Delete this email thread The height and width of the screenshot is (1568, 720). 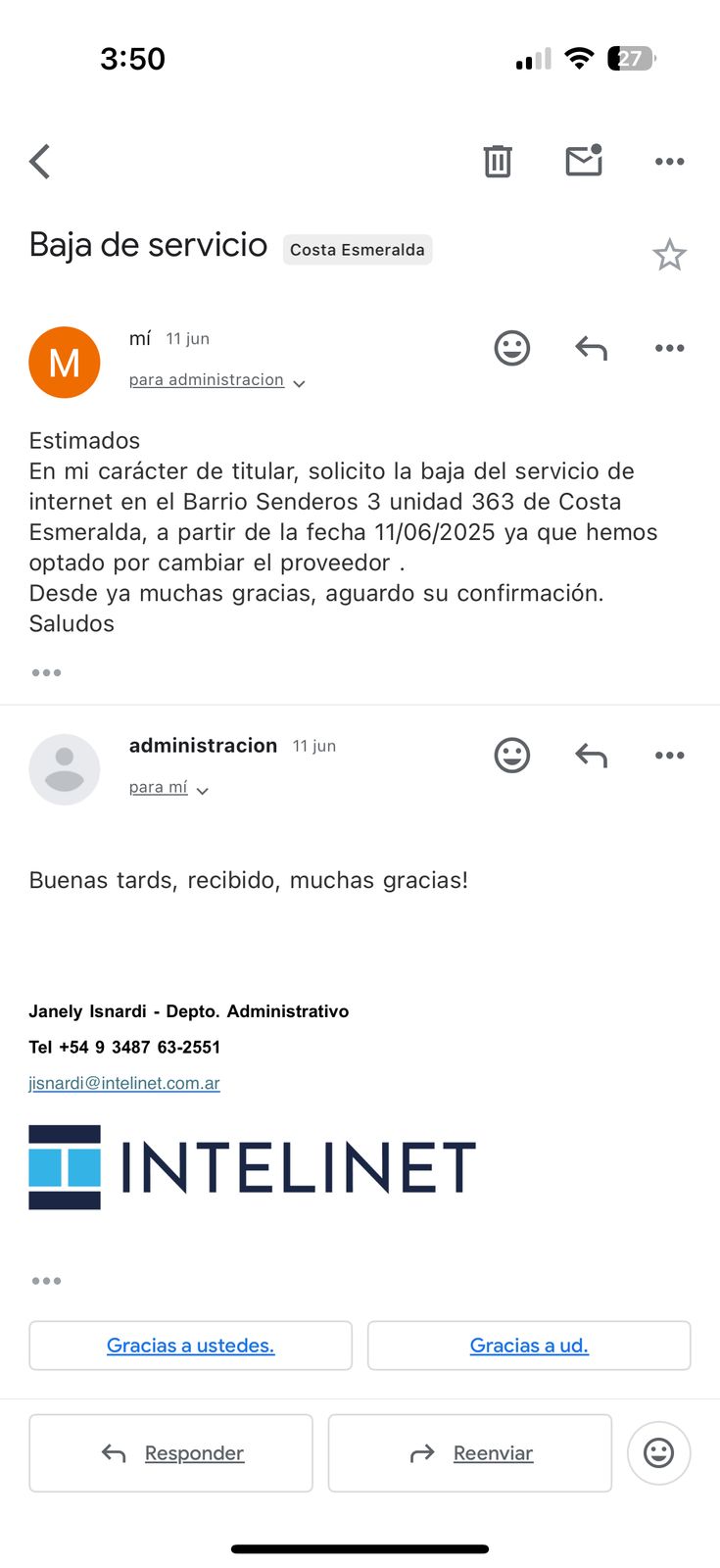pyautogui.click(x=498, y=162)
